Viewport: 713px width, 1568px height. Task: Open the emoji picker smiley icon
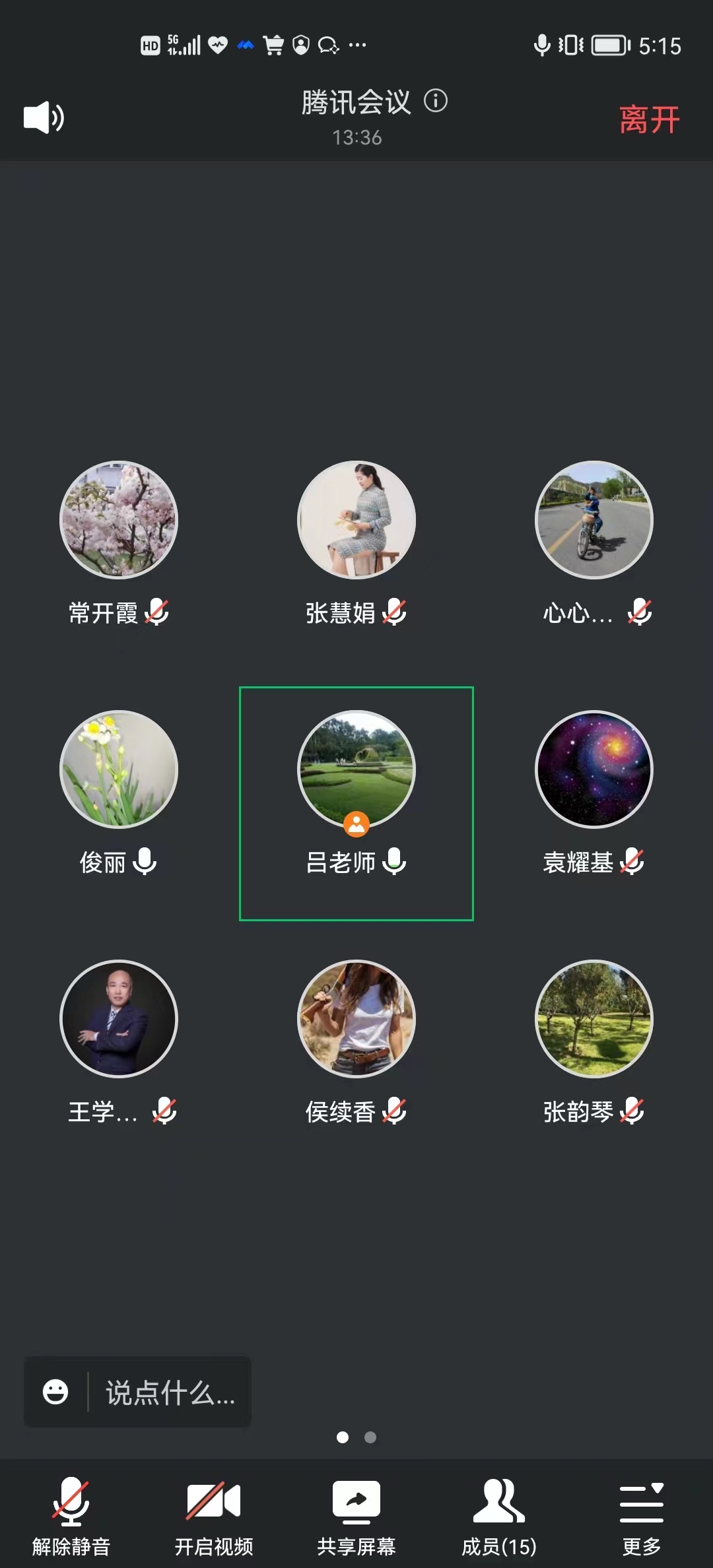(x=55, y=1392)
